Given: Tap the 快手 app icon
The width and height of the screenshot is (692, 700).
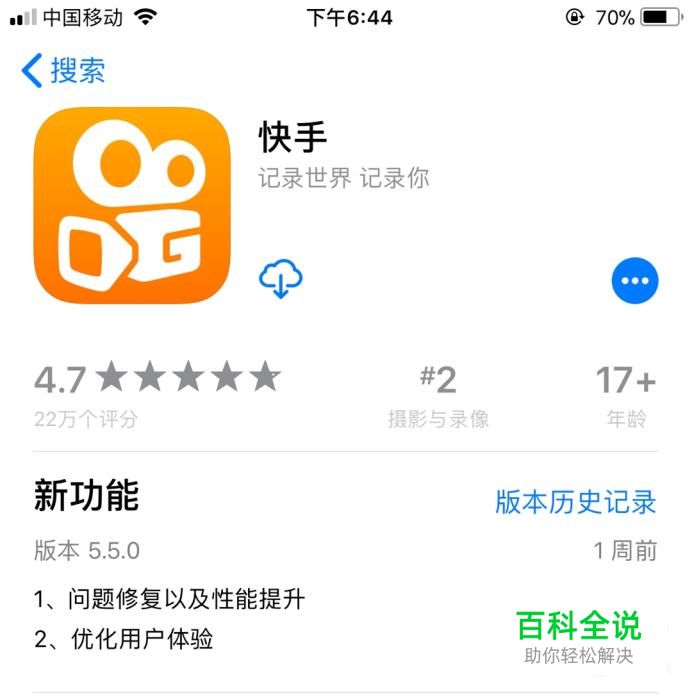Looking at the screenshot, I should tap(132, 206).
